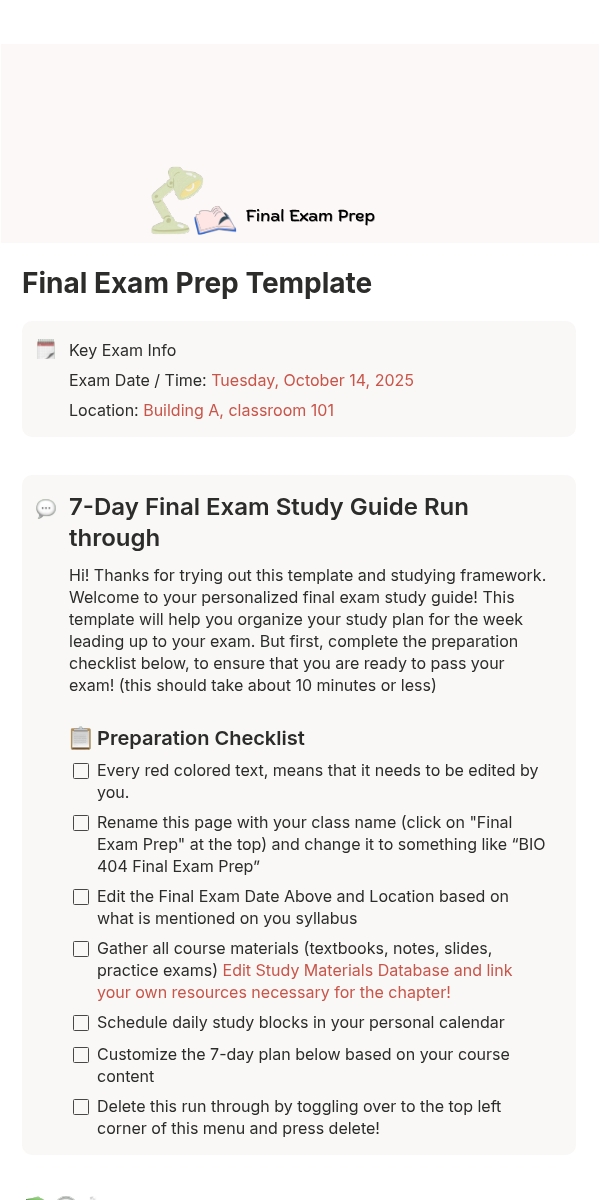
Task: Mark 'Edit the Final Exam Date' as done
Action: tap(81, 897)
